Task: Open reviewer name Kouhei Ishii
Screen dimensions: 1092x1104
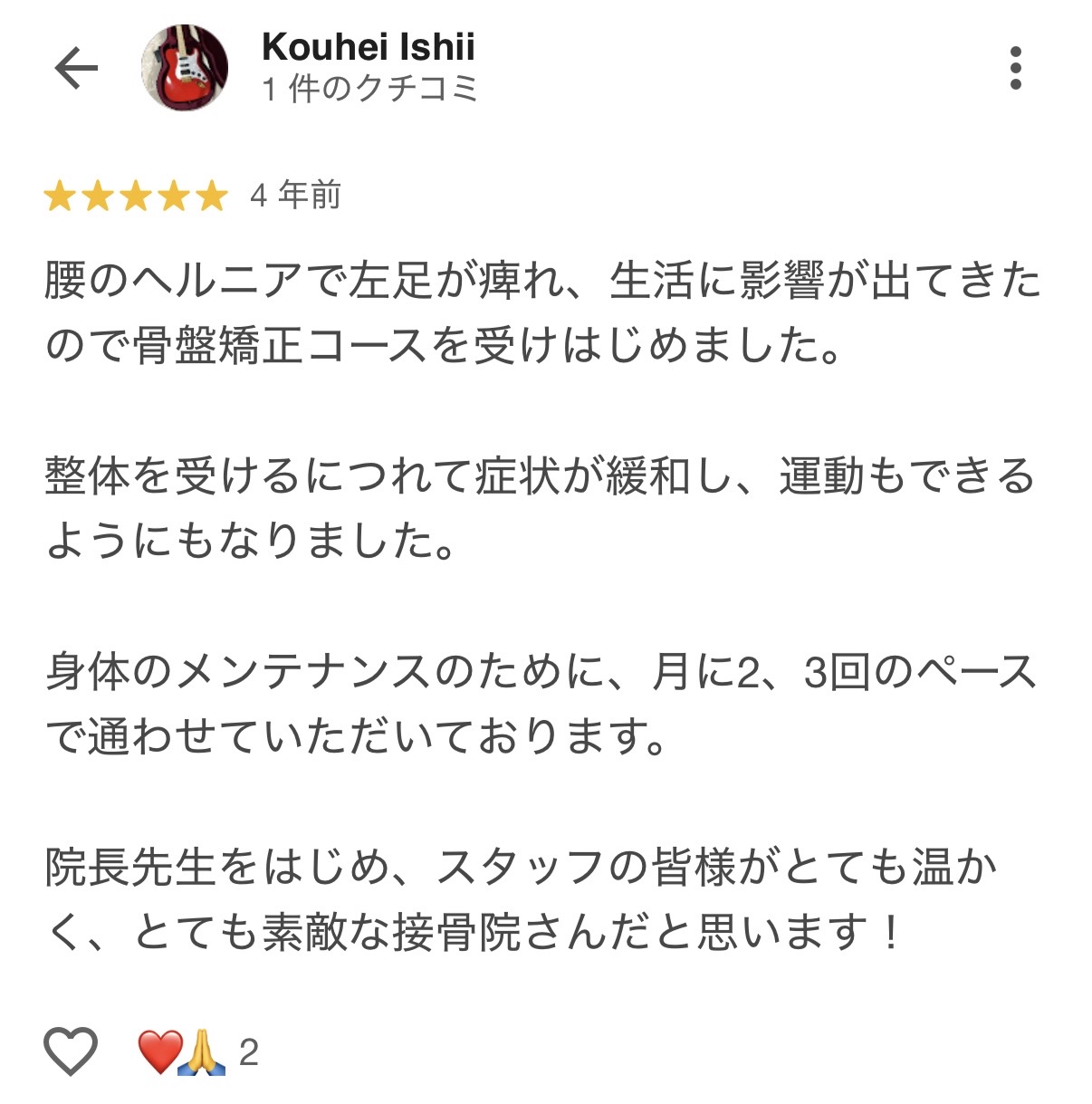Action: pos(368,47)
